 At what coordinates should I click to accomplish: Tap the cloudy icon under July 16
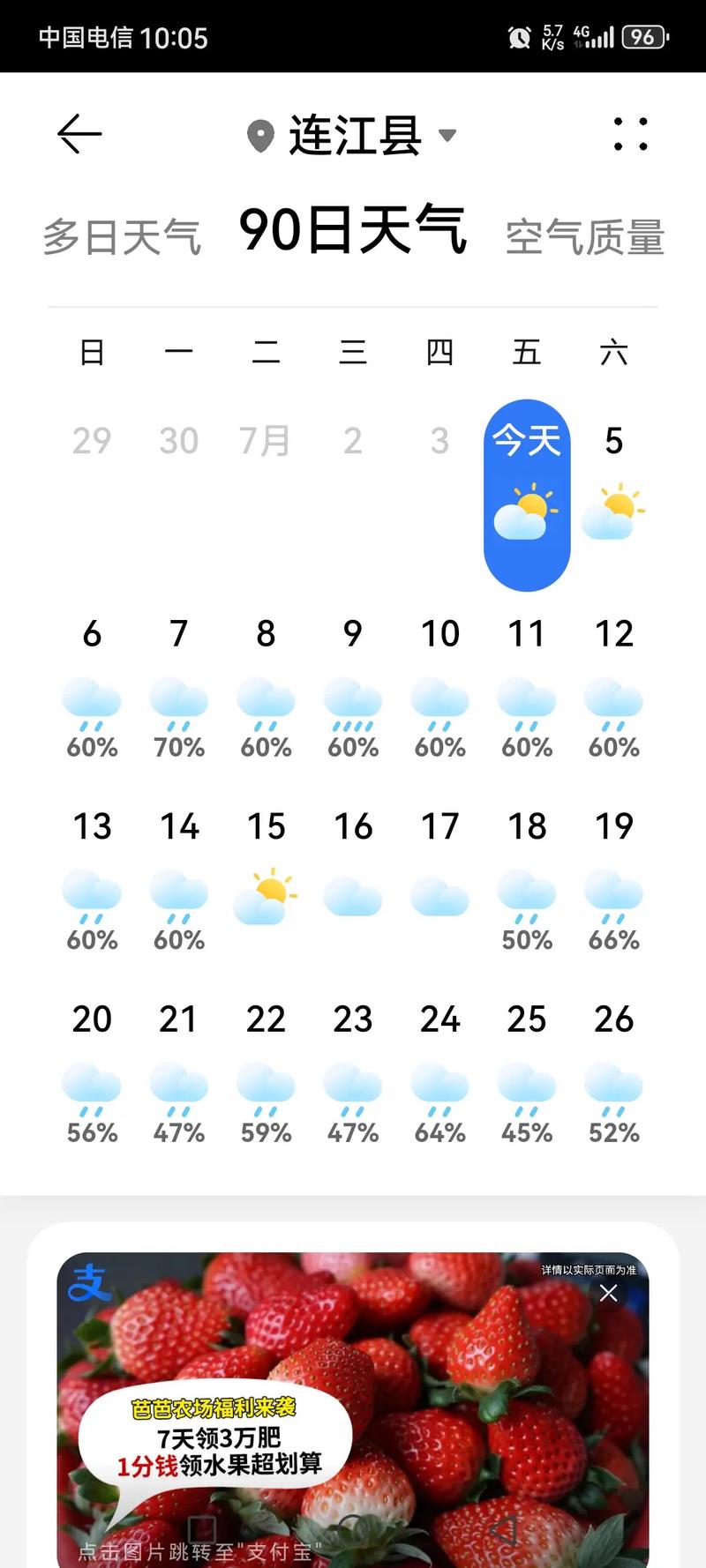pyautogui.click(x=352, y=898)
